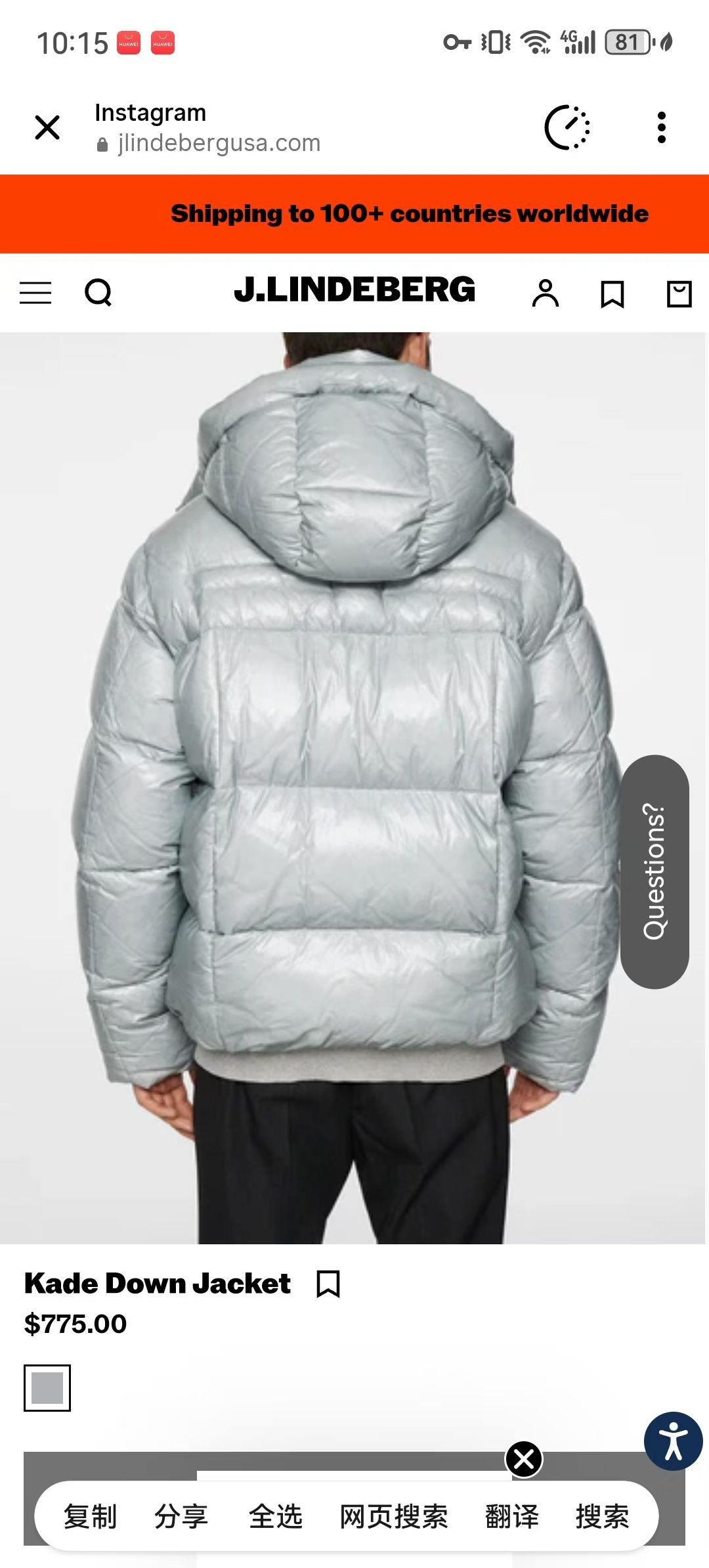Viewport: 709px width, 1568px height.
Task: Tap 全选 to select all
Action: [x=275, y=1517]
